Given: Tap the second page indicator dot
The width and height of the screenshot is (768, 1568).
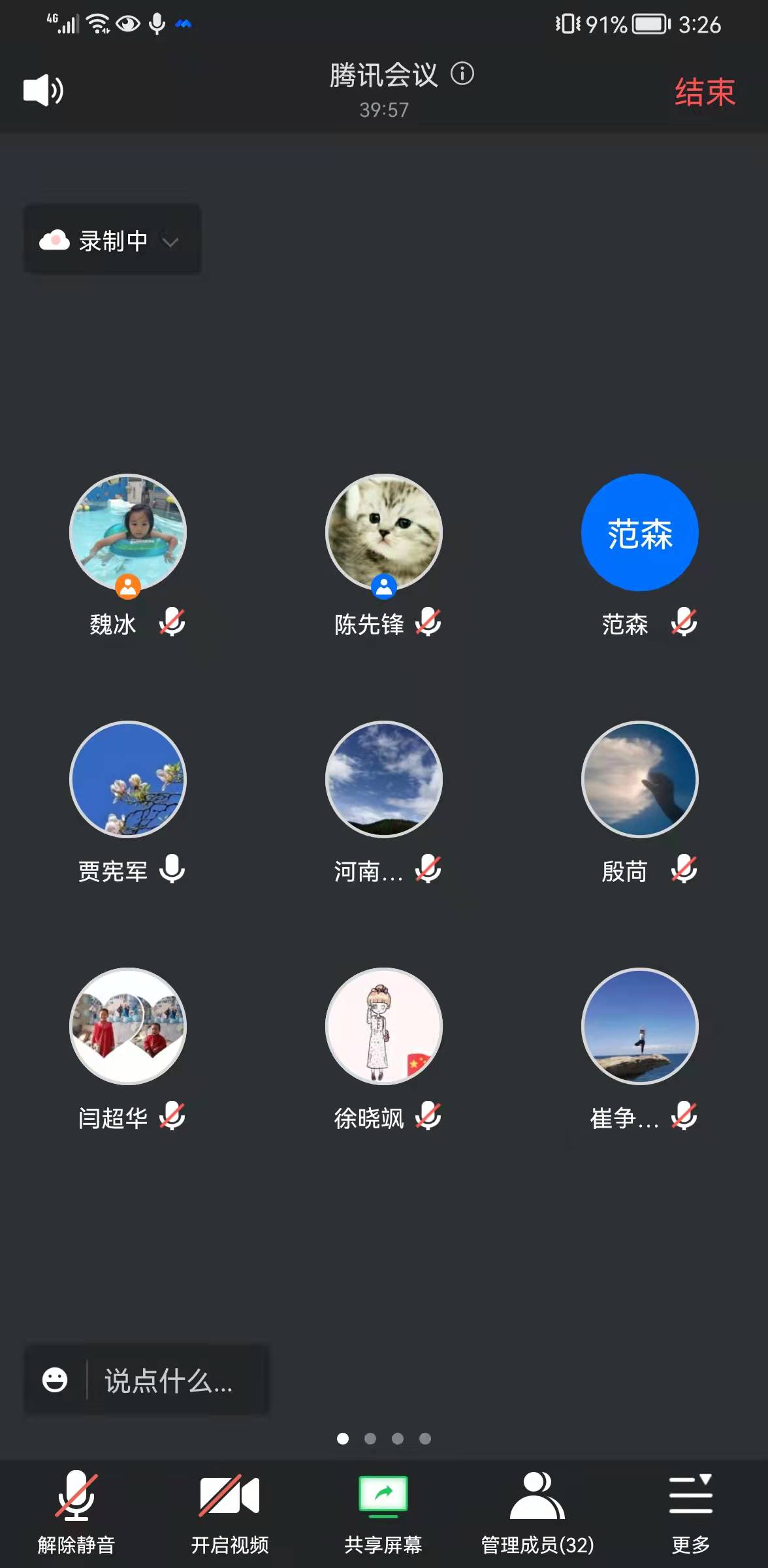Looking at the screenshot, I should 370,1439.
